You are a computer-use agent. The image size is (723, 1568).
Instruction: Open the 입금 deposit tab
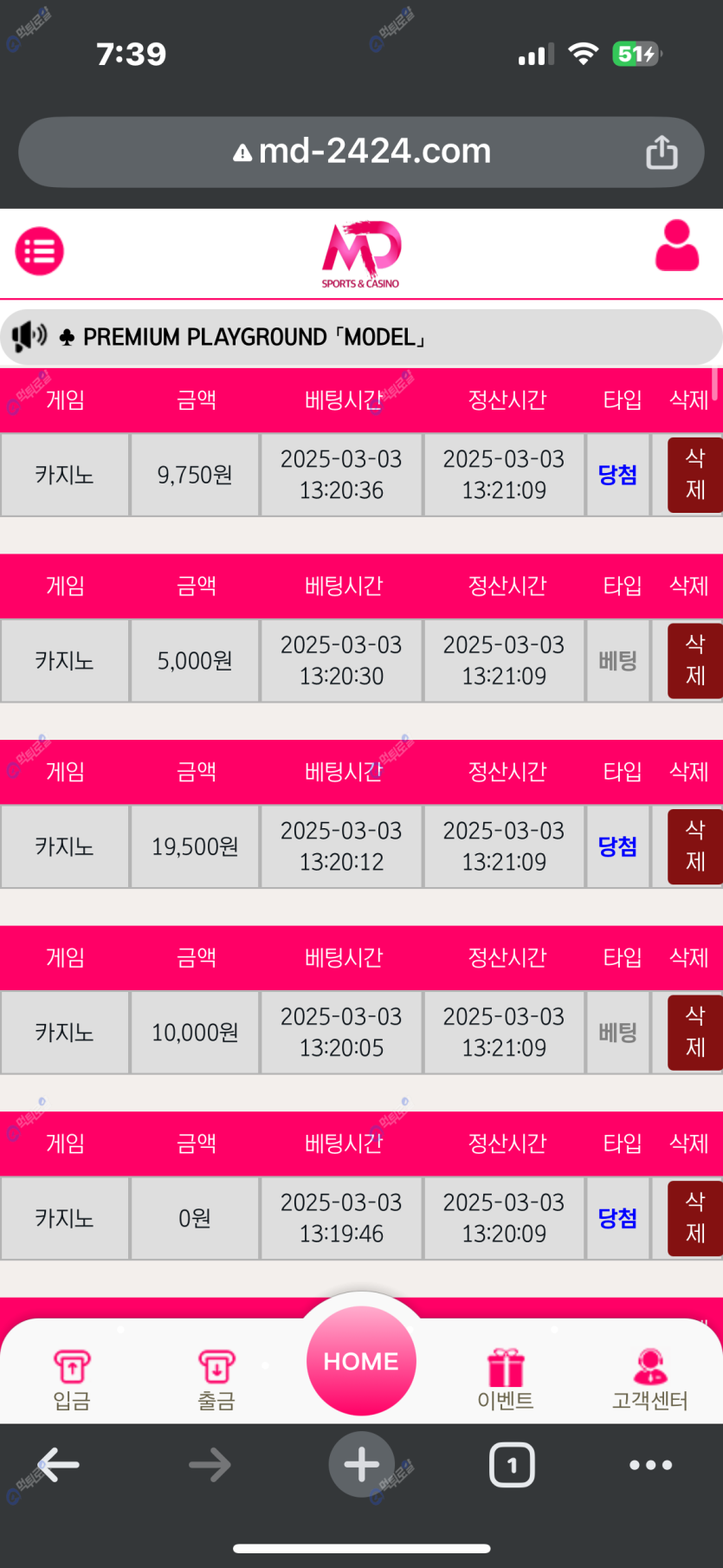pos(72,1379)
